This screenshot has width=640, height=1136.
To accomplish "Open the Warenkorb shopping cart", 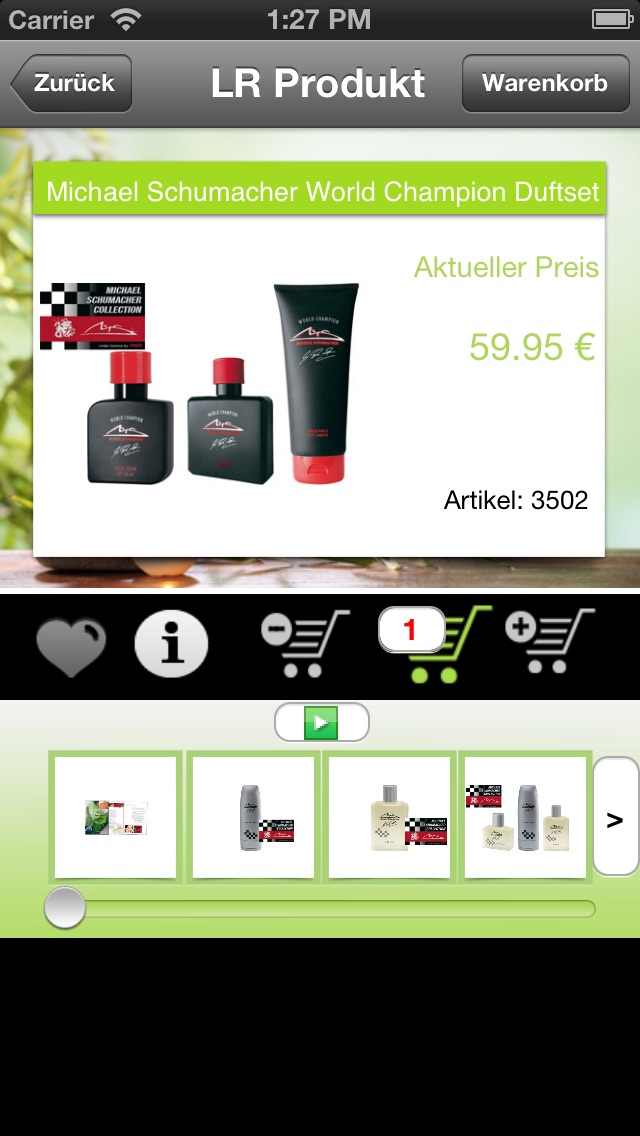I will click(545, 83).
